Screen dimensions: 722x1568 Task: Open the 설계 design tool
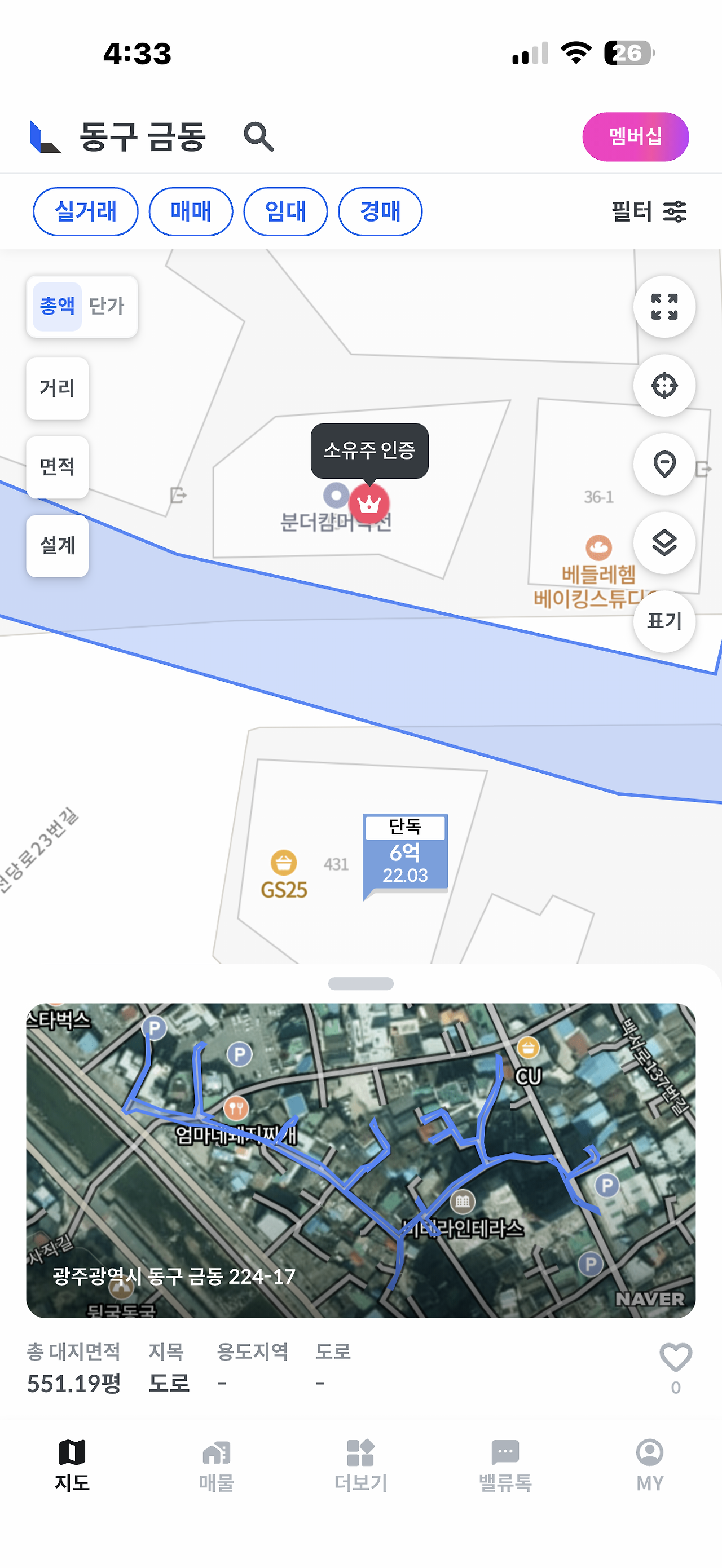click(57, 545)
